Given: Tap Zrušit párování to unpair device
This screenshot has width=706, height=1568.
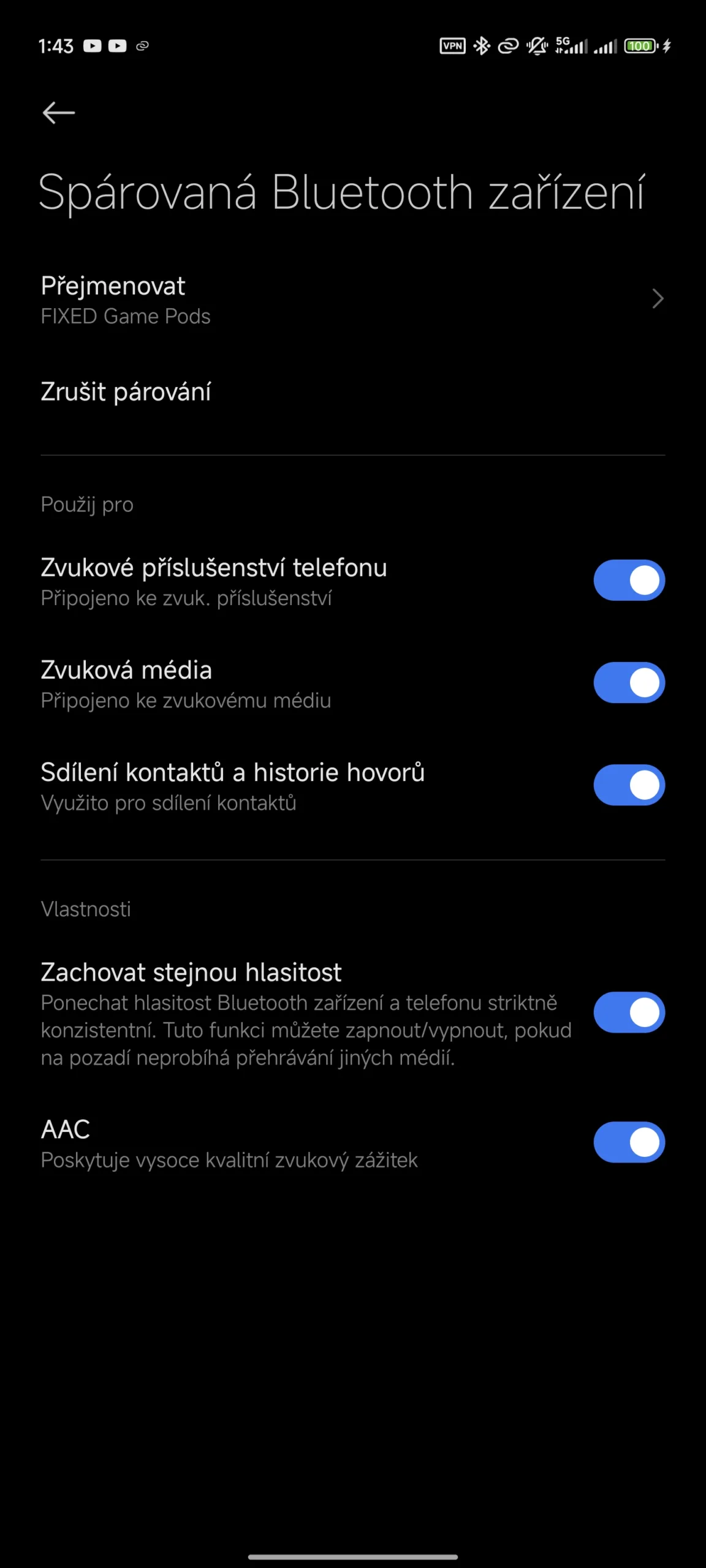Looking at the screenshot, I should pyautogui.click(x=353, y=392).
